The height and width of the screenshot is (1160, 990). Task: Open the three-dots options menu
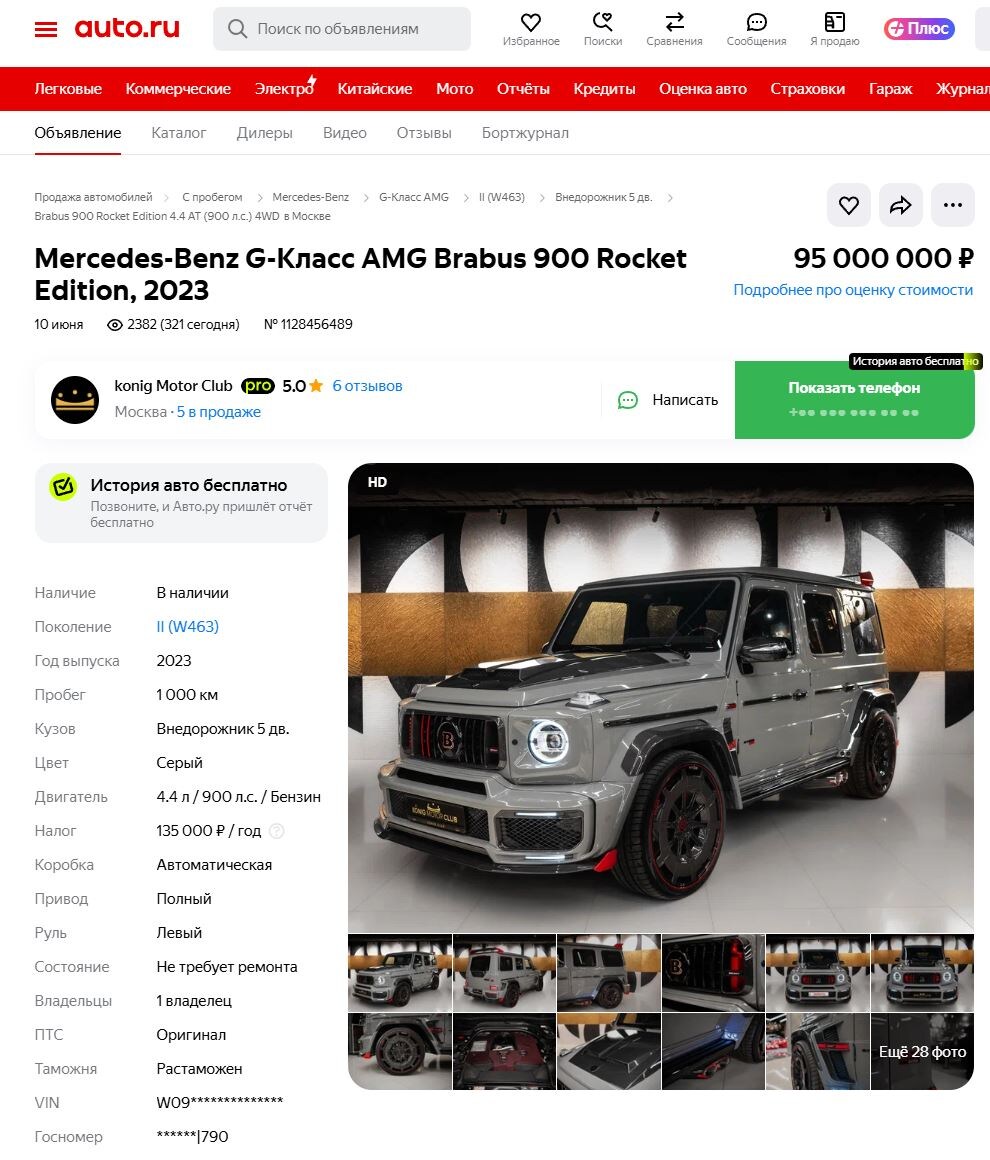click(952, 205)
